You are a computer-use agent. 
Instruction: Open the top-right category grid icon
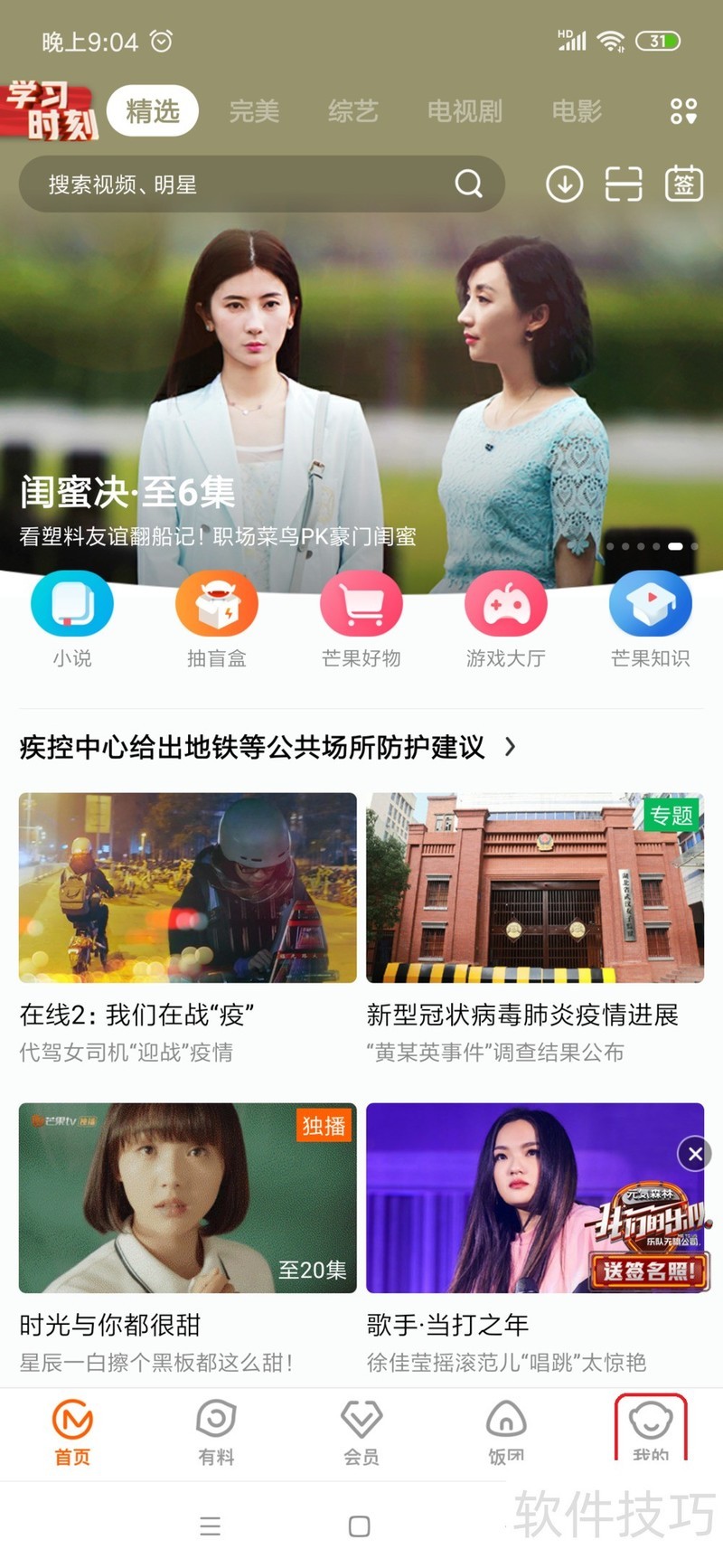[x=683, y=110]
